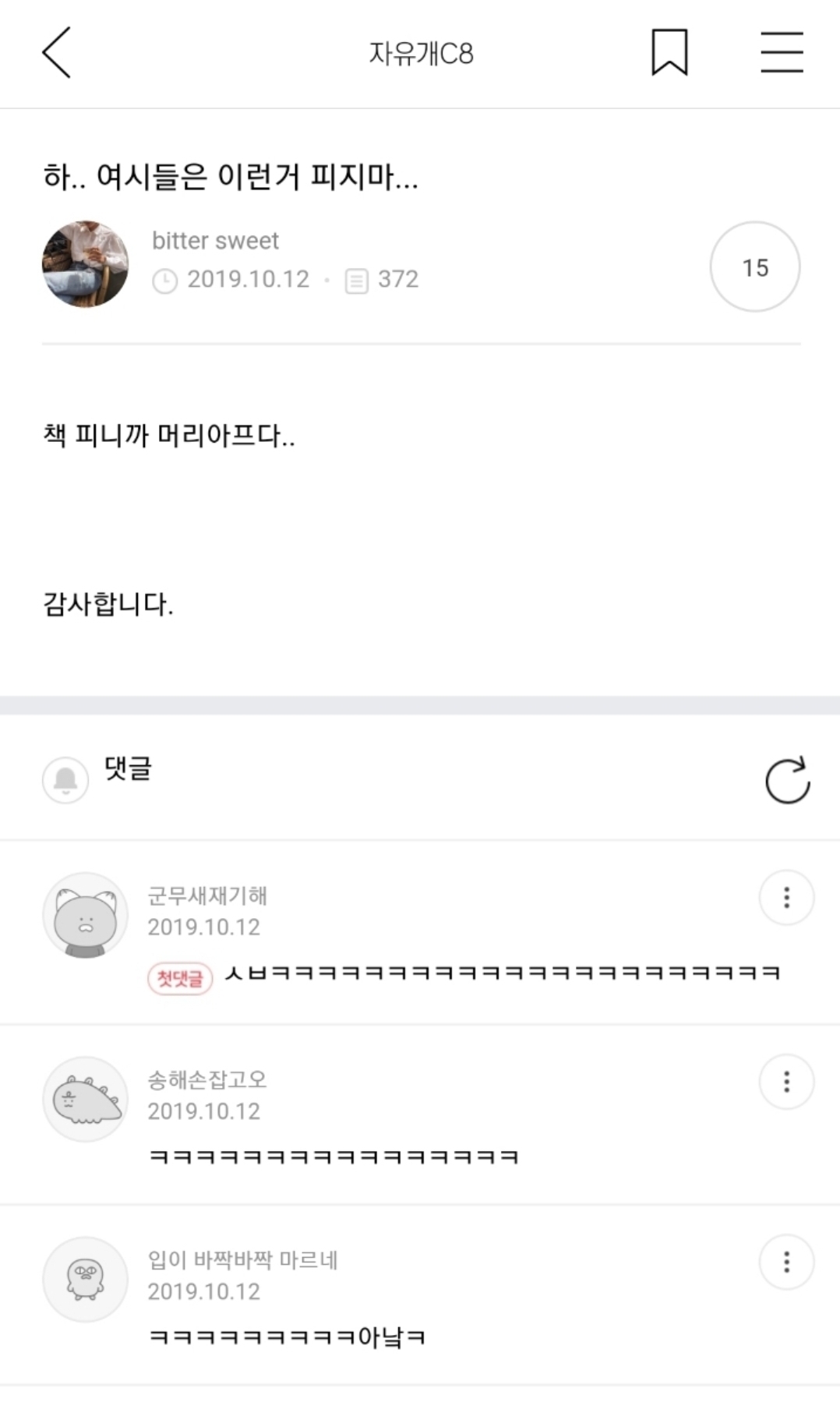Tap the 15 comment count circle
Image resolution: width=840 pixels, height=1409 pixels.
click(x=754, y=267)
